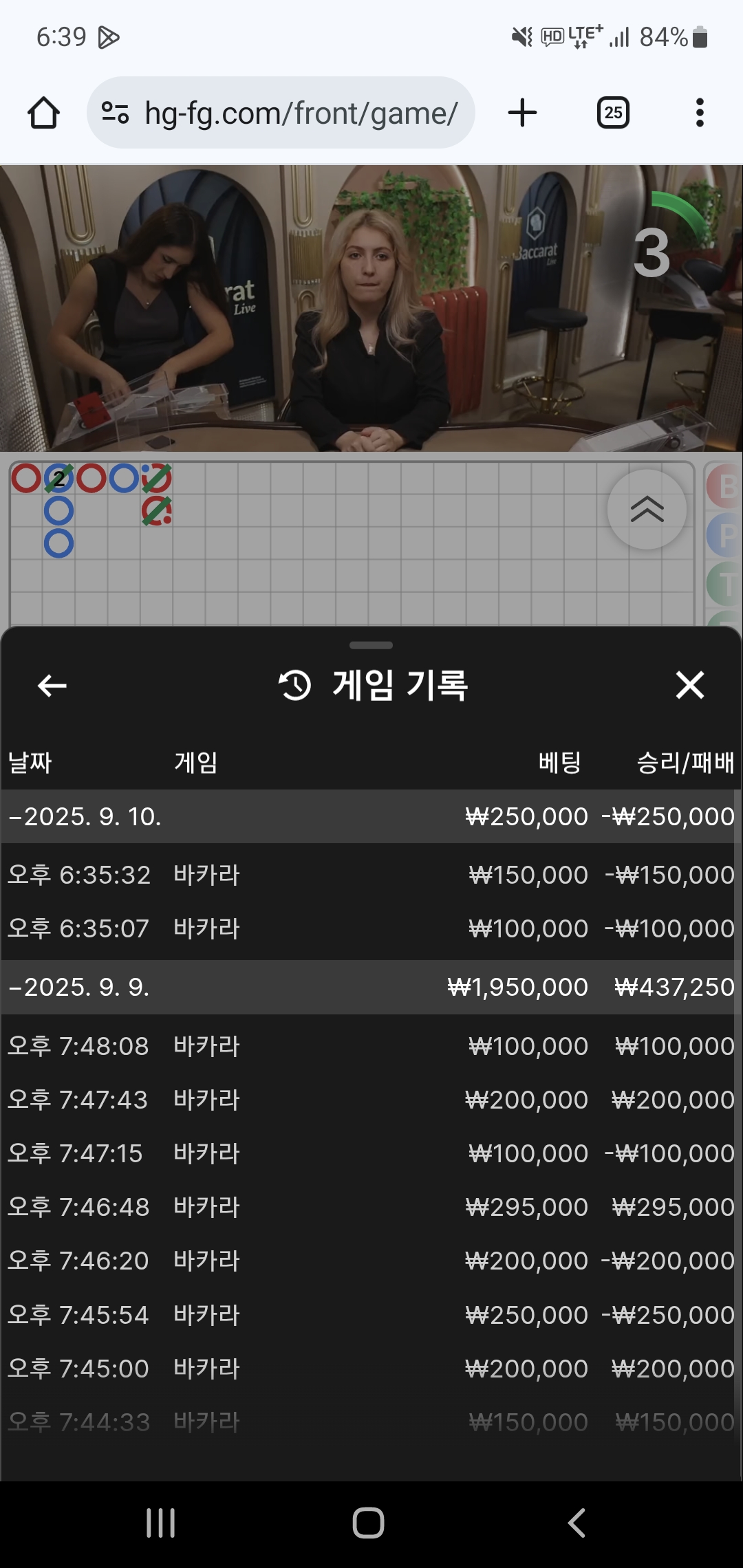Go to the browser home page

[x=43, y=113]
